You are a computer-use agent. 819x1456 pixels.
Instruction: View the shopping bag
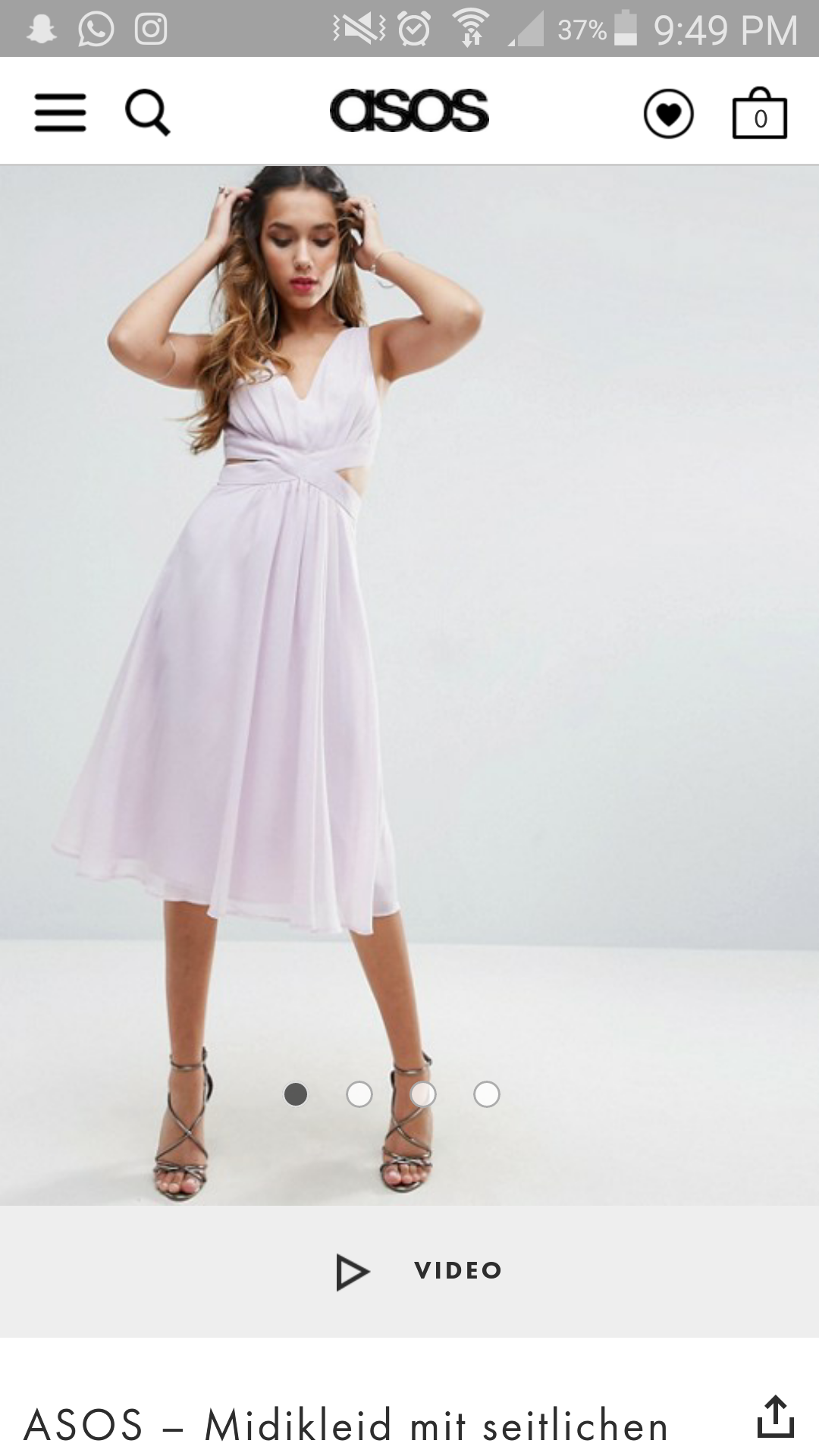point(759,115)
